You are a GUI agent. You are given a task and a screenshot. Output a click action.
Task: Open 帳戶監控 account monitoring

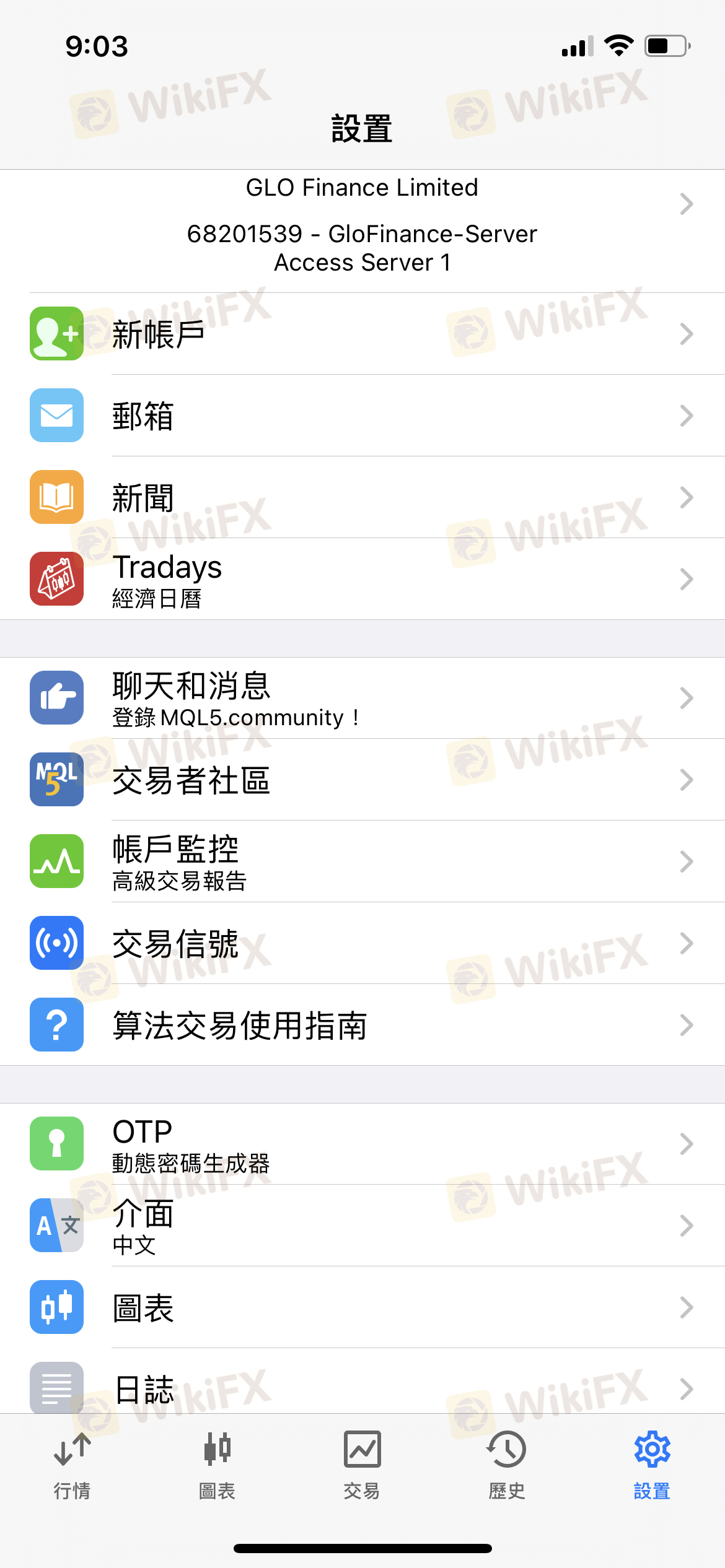click(x=362, y=861)
